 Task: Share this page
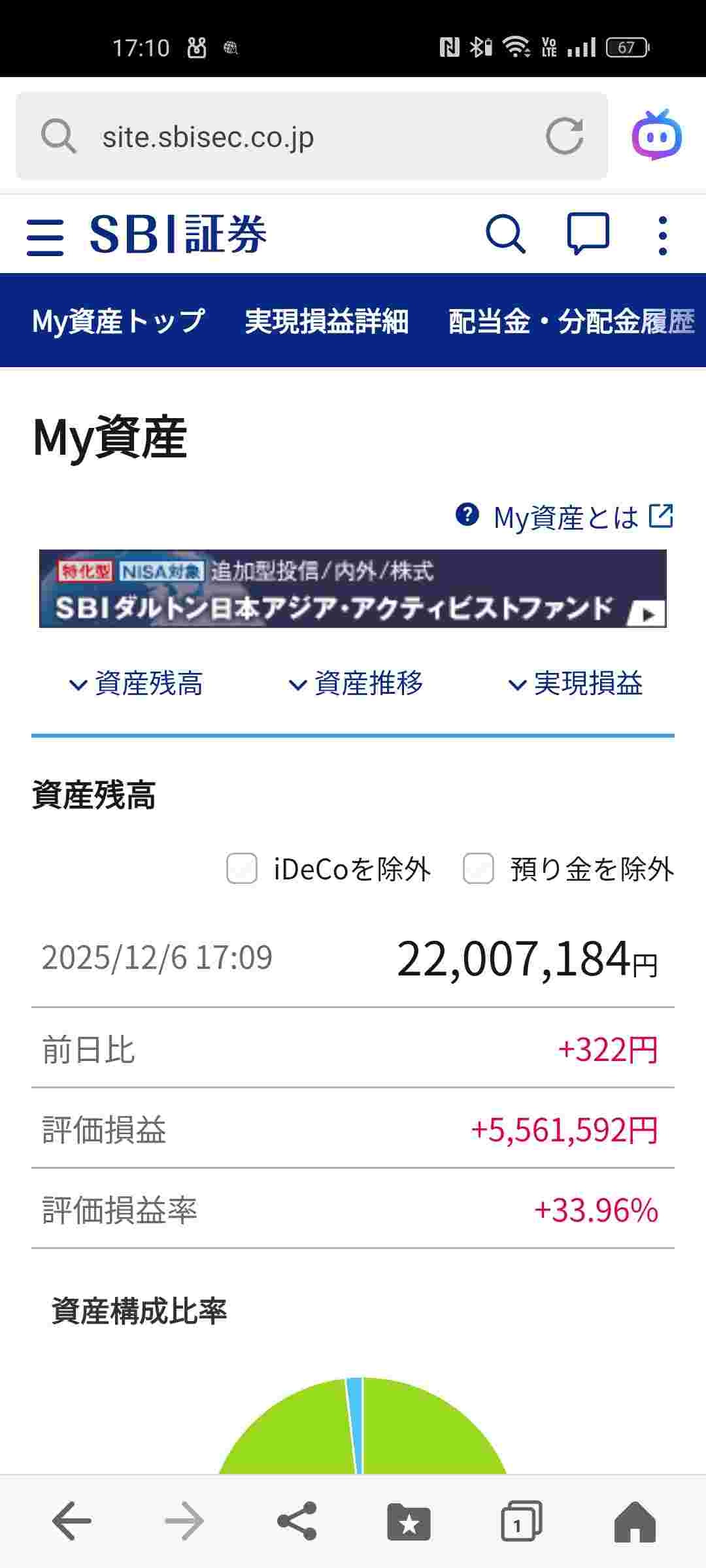[297, 1521]
